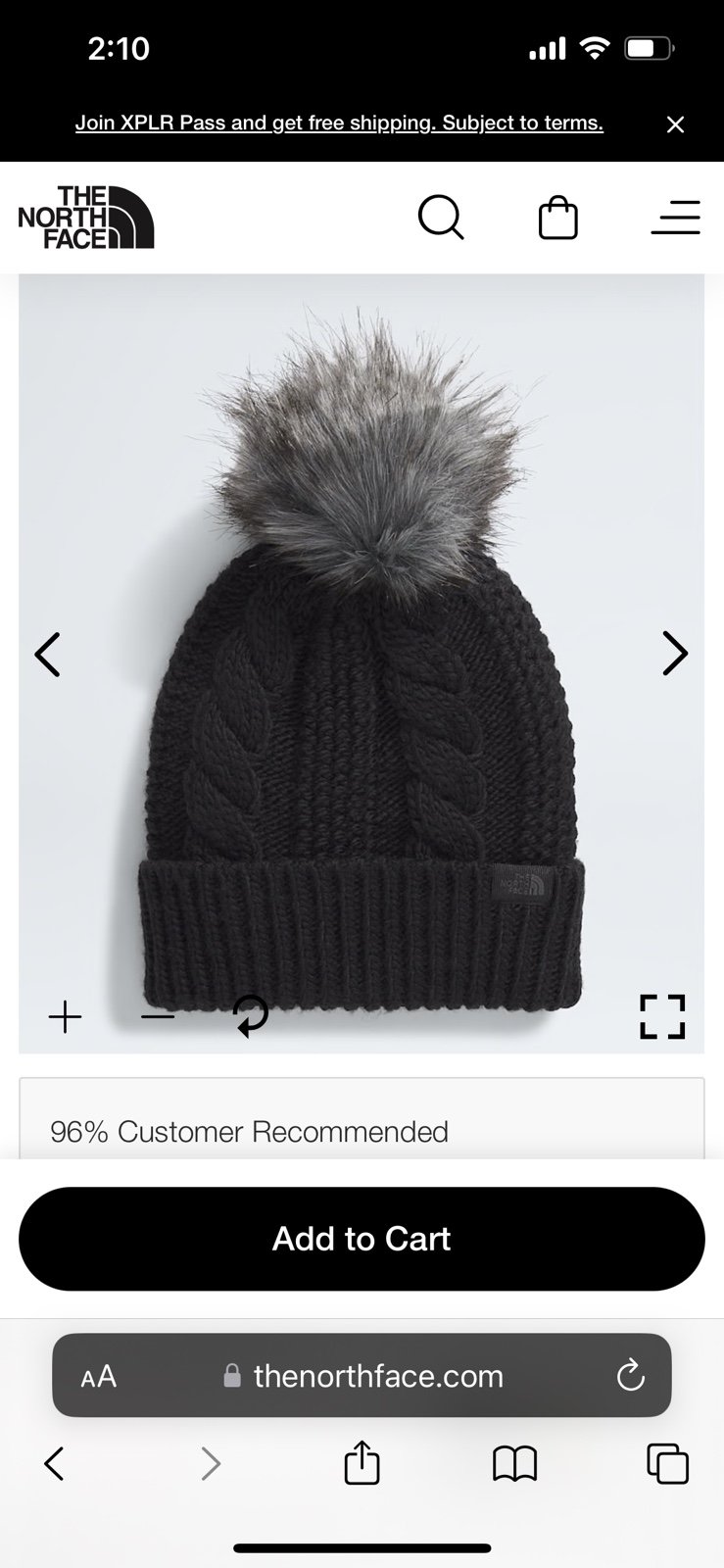Show the previous product image
The width and height of the screenshot is (724, 1568).
point(47,654)
